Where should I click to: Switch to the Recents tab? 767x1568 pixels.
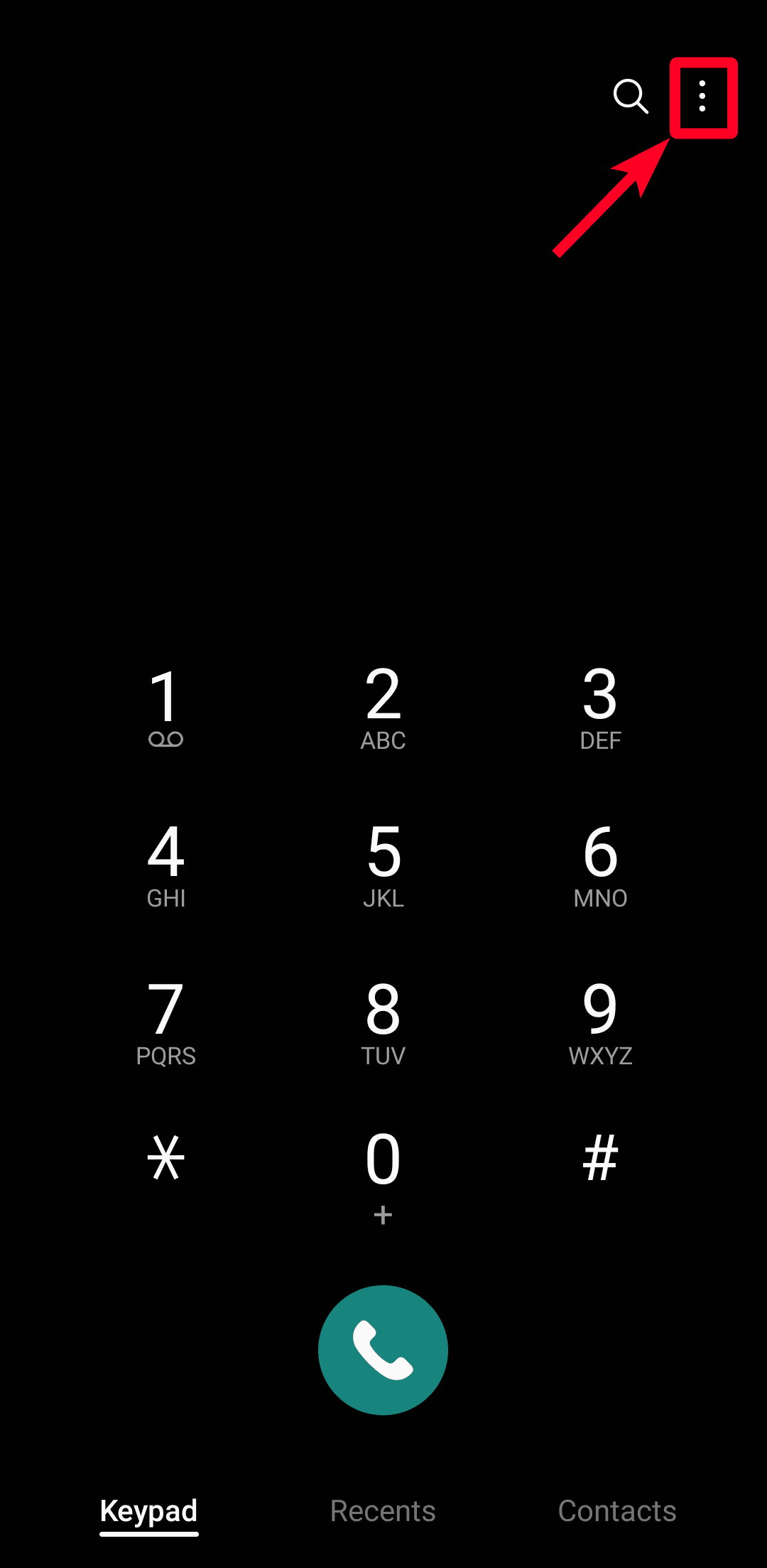[x=383, y=1511]
